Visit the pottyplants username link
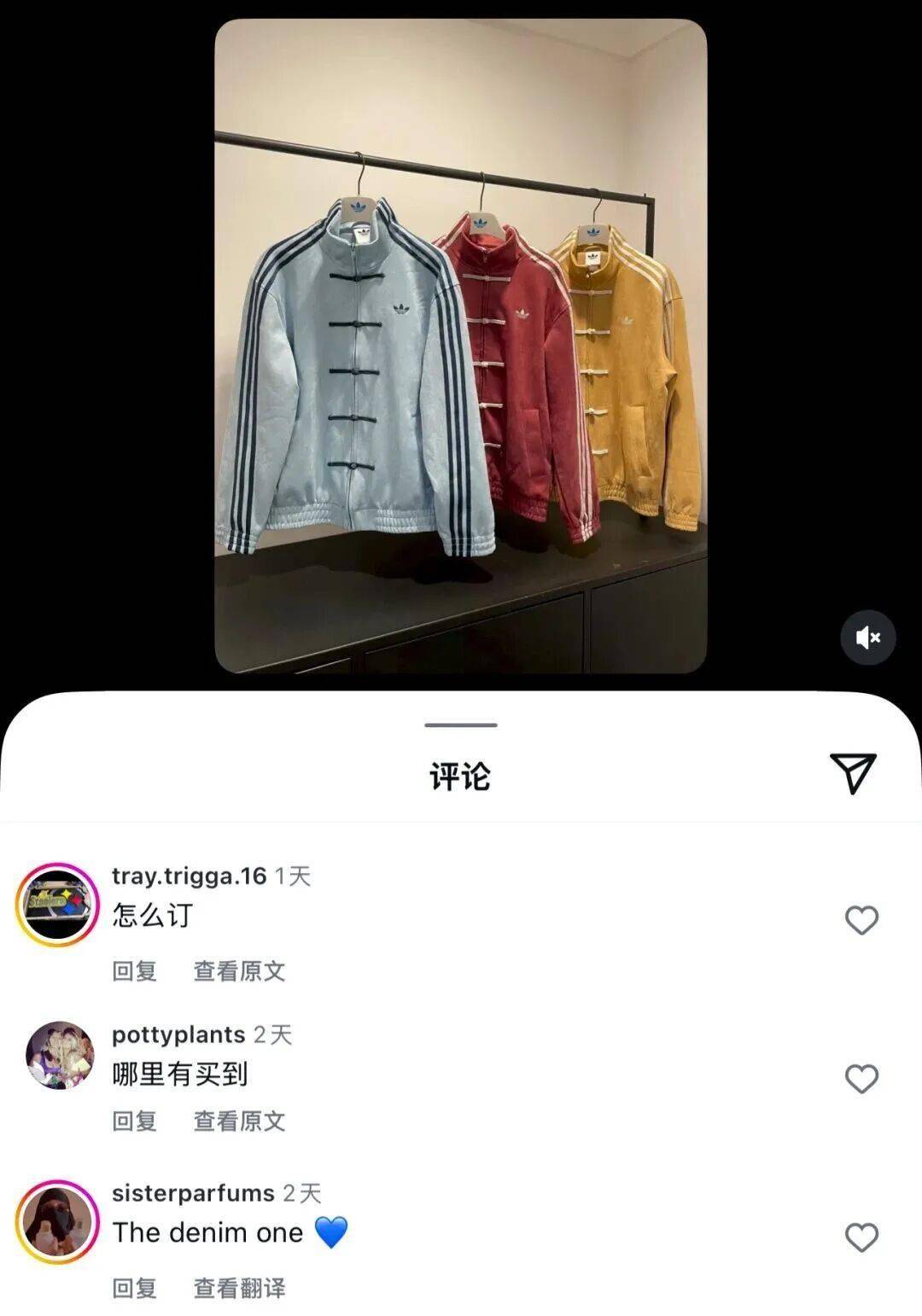The image size is (922, 1316). [x=178, y=1034]
